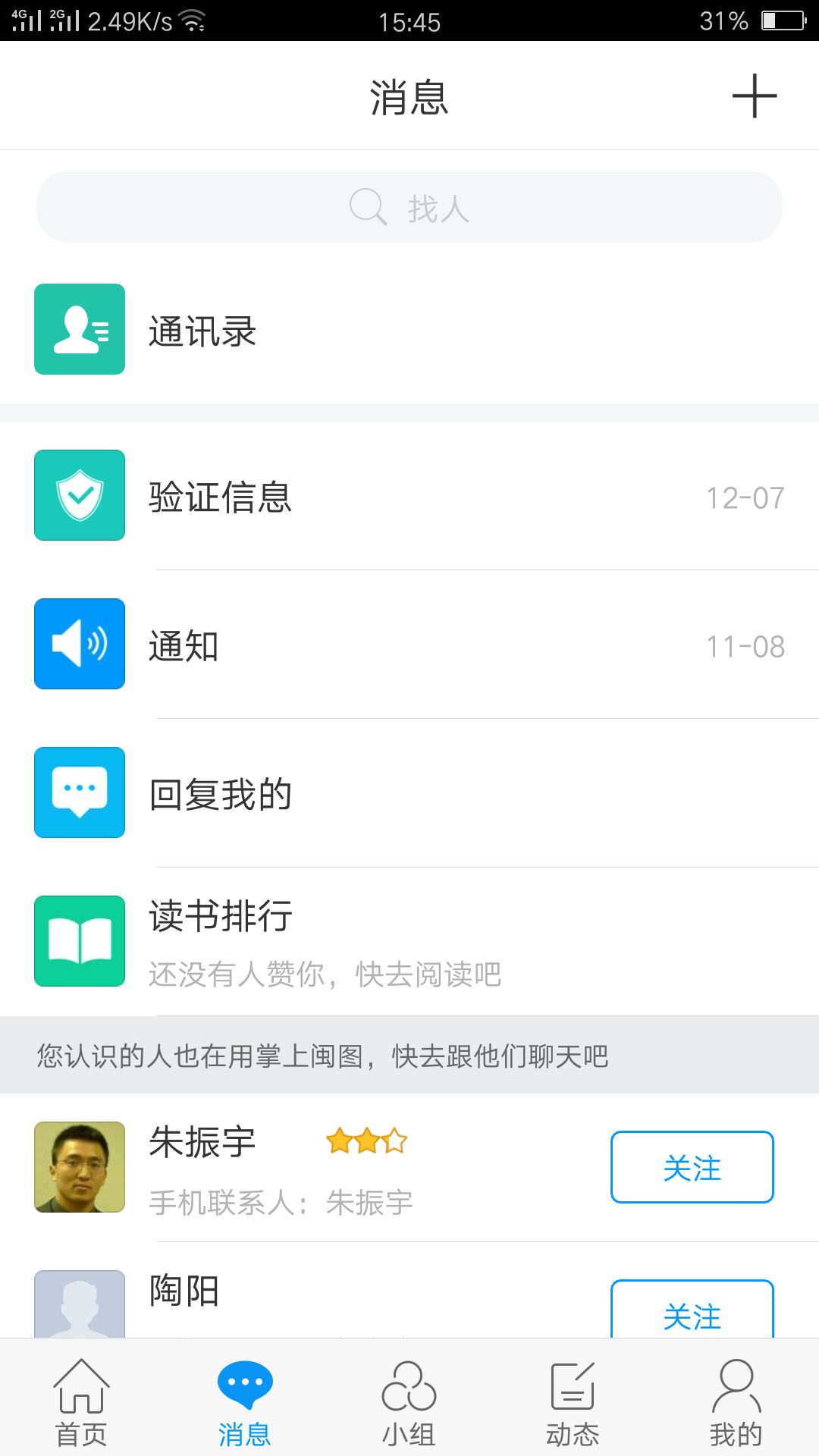This screenshot has height=1456, width=819.
Task: Go to the 小组 groups tab
Action: point(409,1403)
